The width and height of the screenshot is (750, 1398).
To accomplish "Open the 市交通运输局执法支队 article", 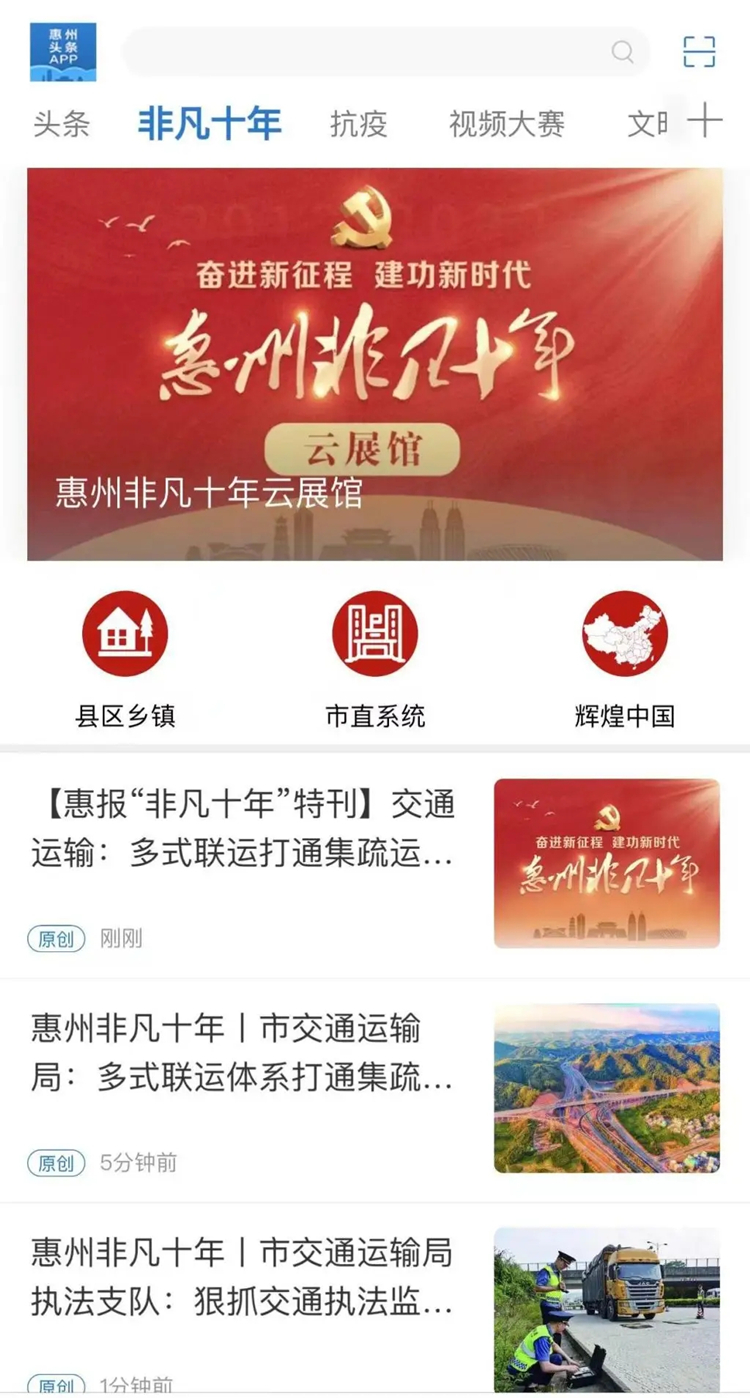I will 243,1277.
